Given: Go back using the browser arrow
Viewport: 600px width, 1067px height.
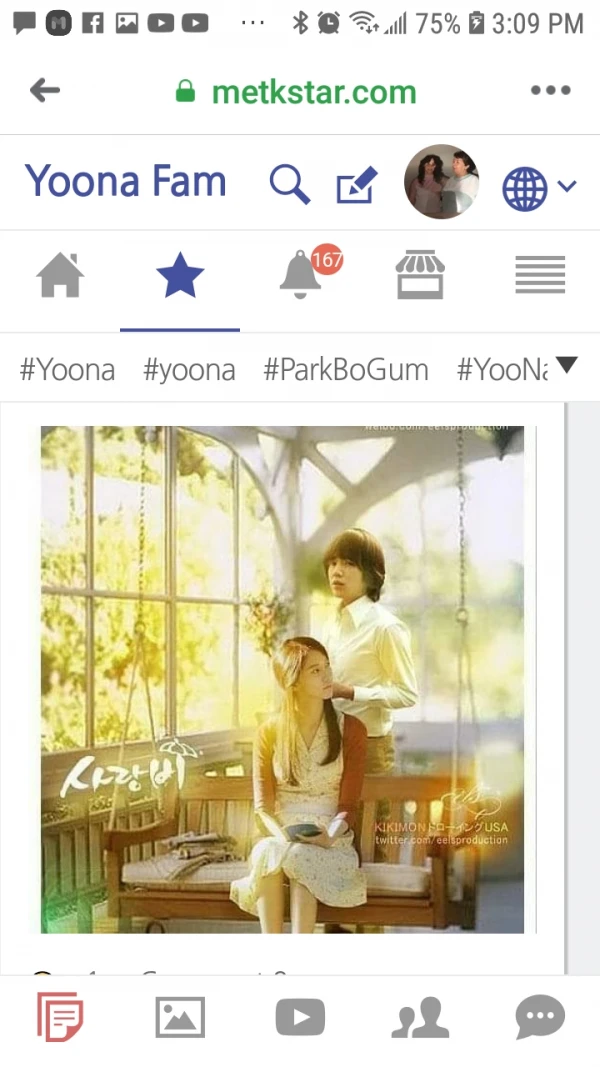Looking at the screenshot, I should (45, 91).
